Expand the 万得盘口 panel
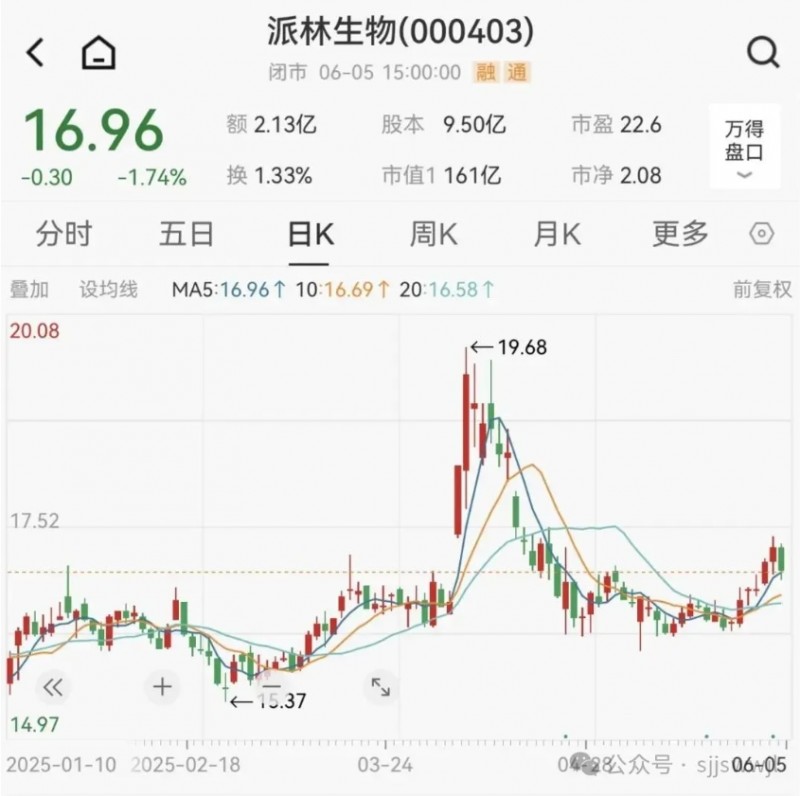The width and height of the screenshot is (800, 796). [x=744, y=146]
